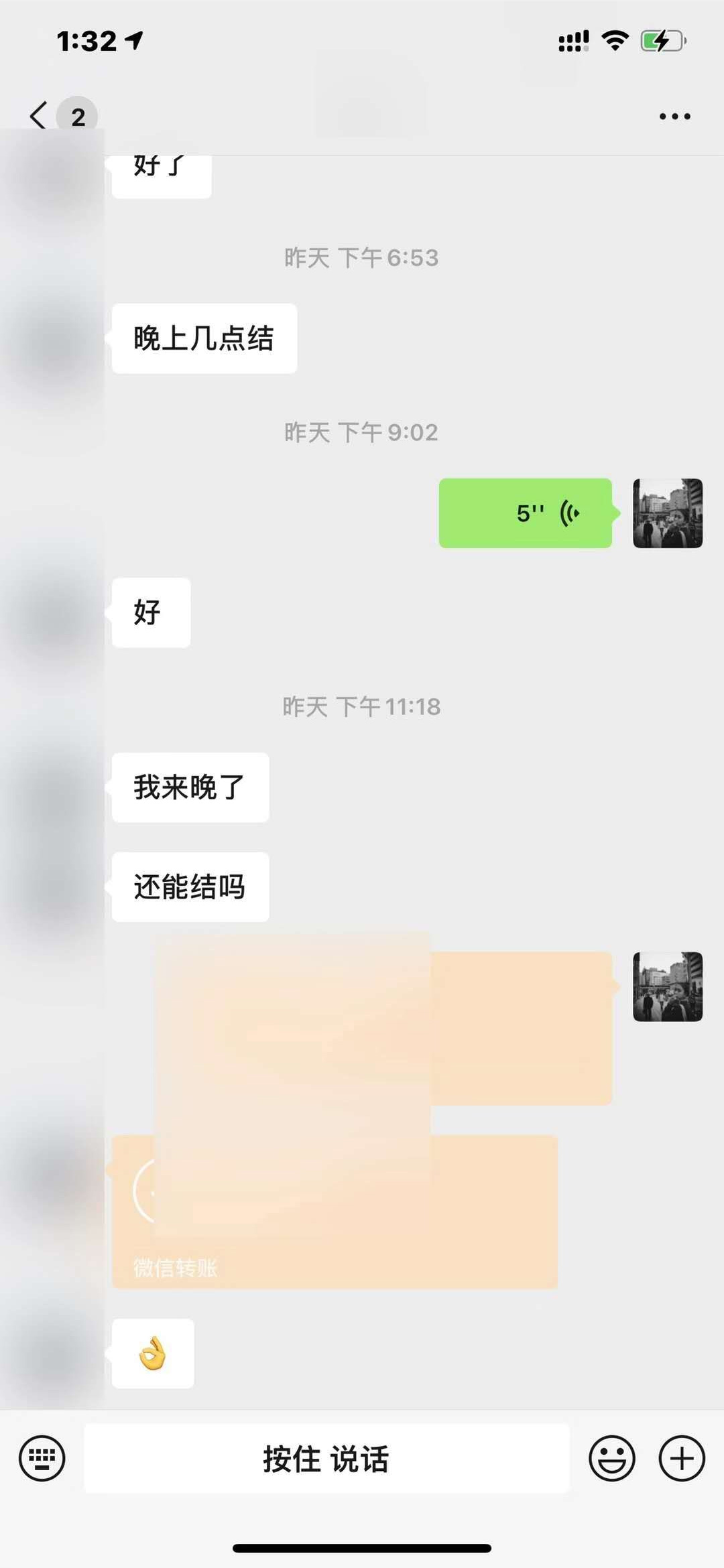Viewport: 724px width, 1568px height.
Task: Tap the unread count badge showing 2
Action: 78,116
